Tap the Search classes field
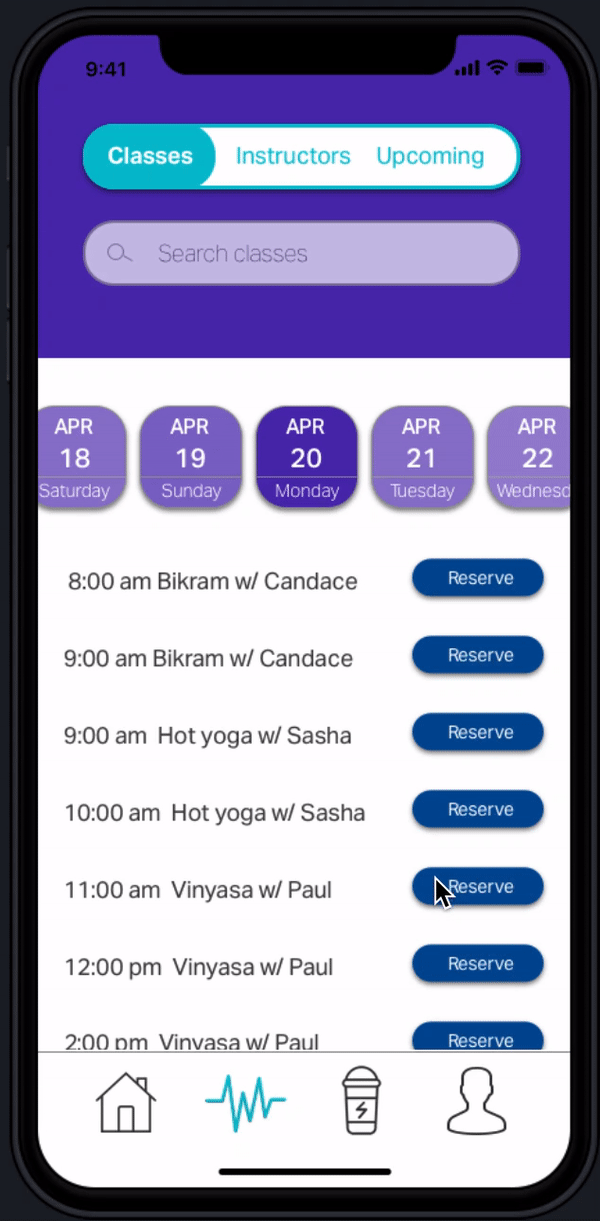This screenshot has width=600, height=1221. pos(301,253)
